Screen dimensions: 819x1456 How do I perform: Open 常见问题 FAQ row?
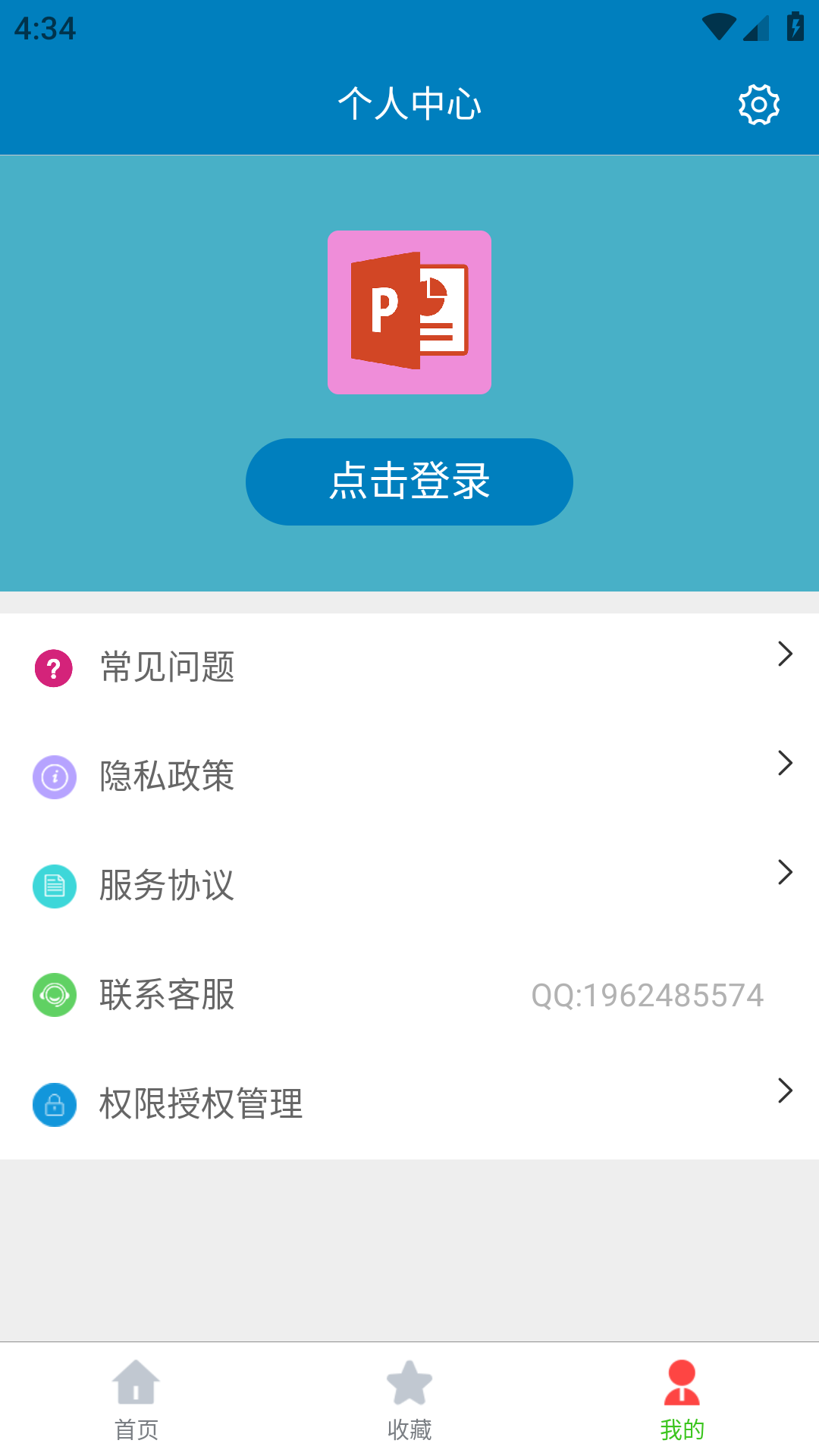(x=409, y=667)
